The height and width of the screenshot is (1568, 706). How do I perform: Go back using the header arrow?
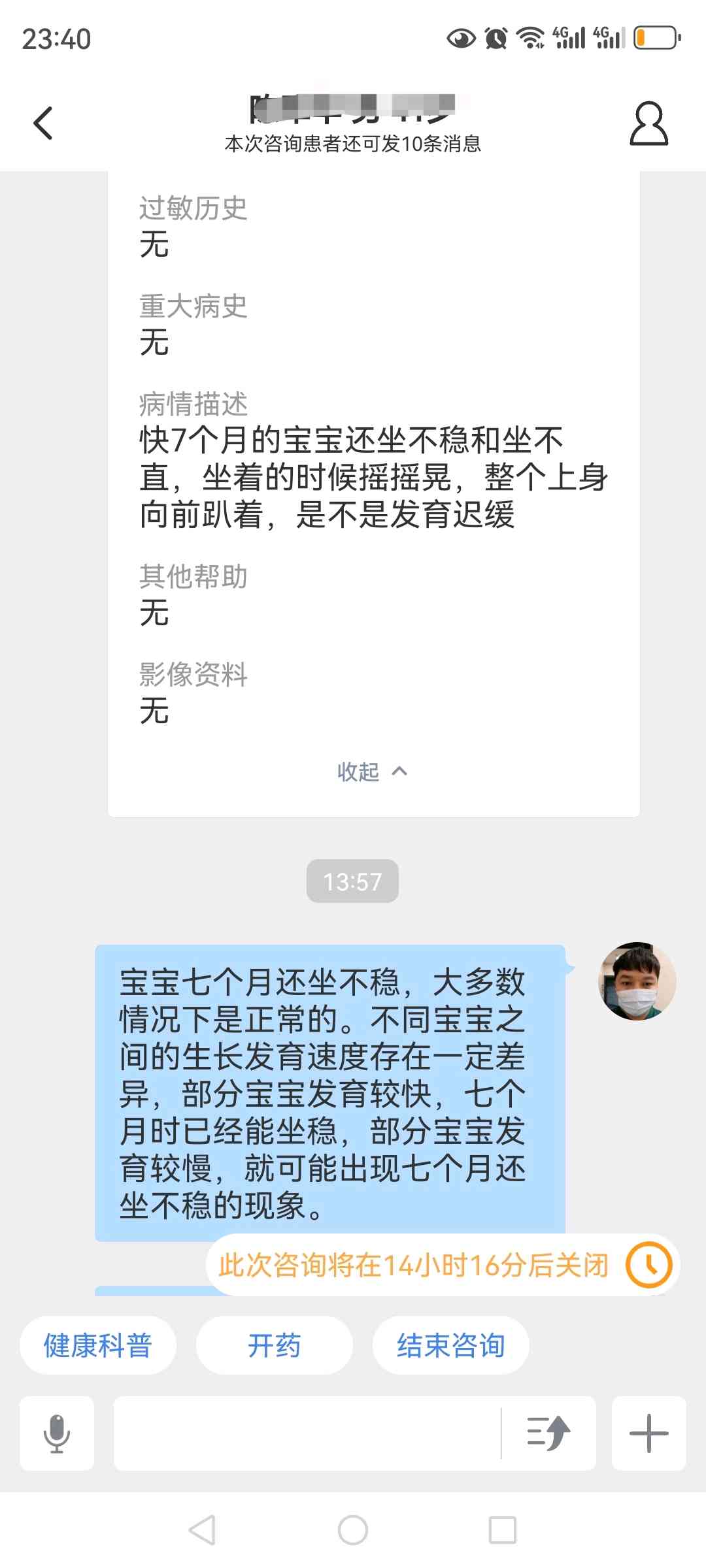43,123
